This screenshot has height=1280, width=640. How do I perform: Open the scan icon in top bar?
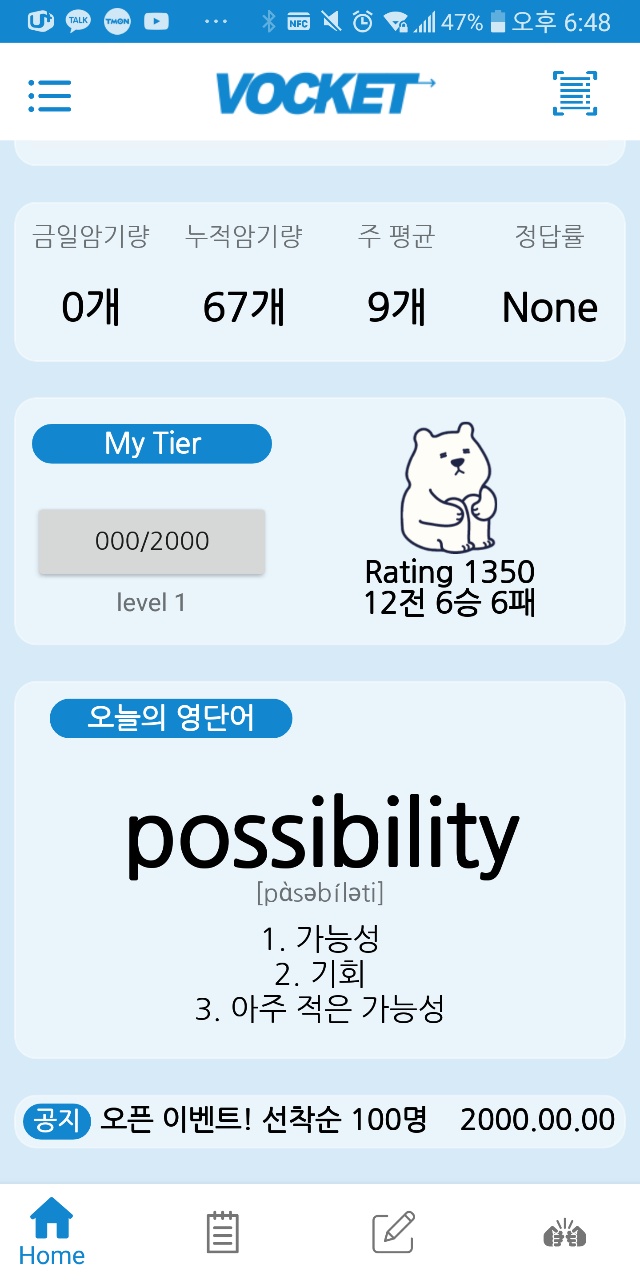575,94
